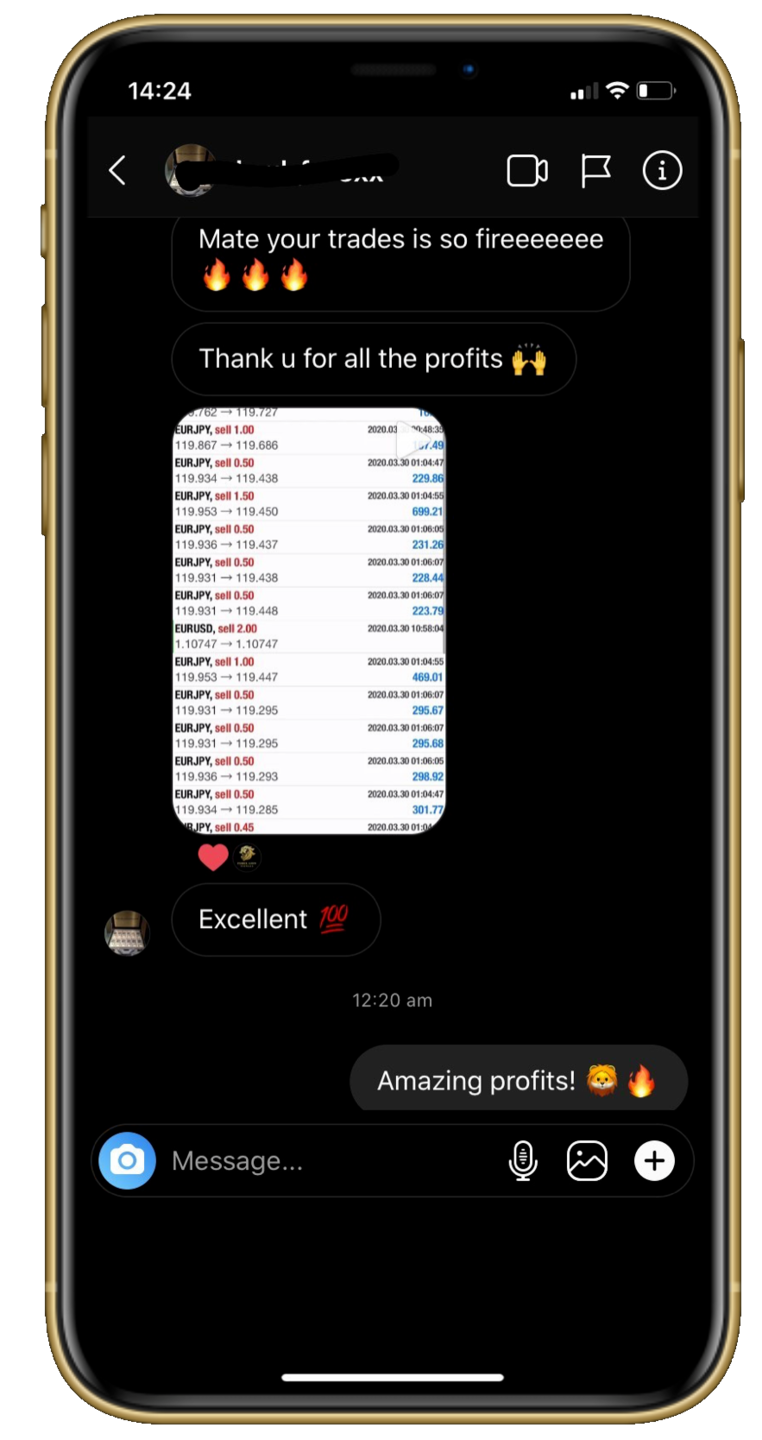Open conversation info details
This screenshot has height=1440, width=762.
coord(661,171)
